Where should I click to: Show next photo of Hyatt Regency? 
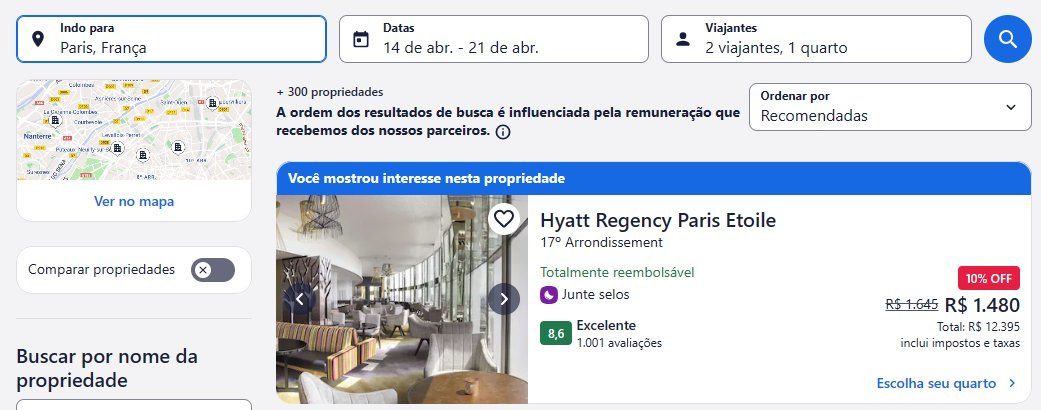tap(504, 299)
